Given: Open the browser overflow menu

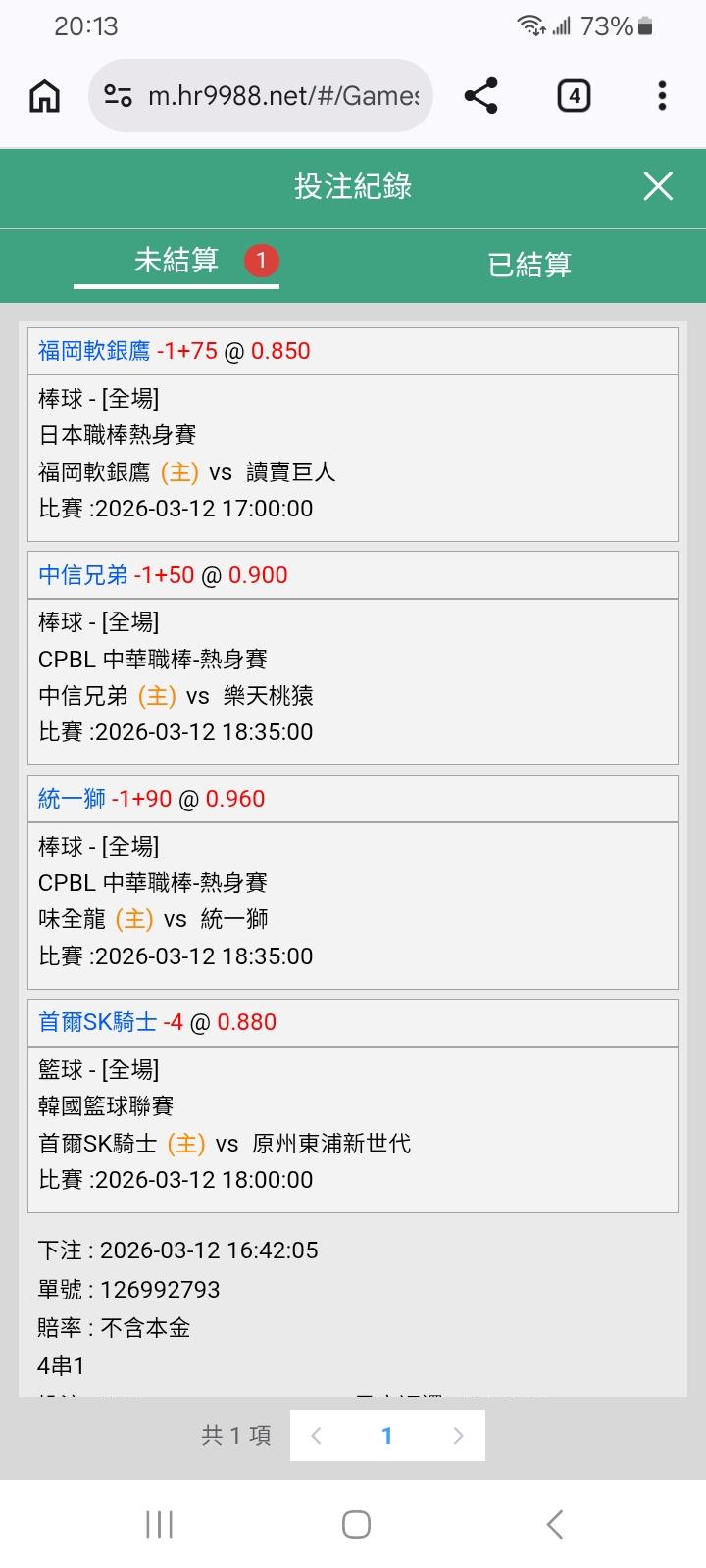Looking at the screenshot, I should click(662, 96).
